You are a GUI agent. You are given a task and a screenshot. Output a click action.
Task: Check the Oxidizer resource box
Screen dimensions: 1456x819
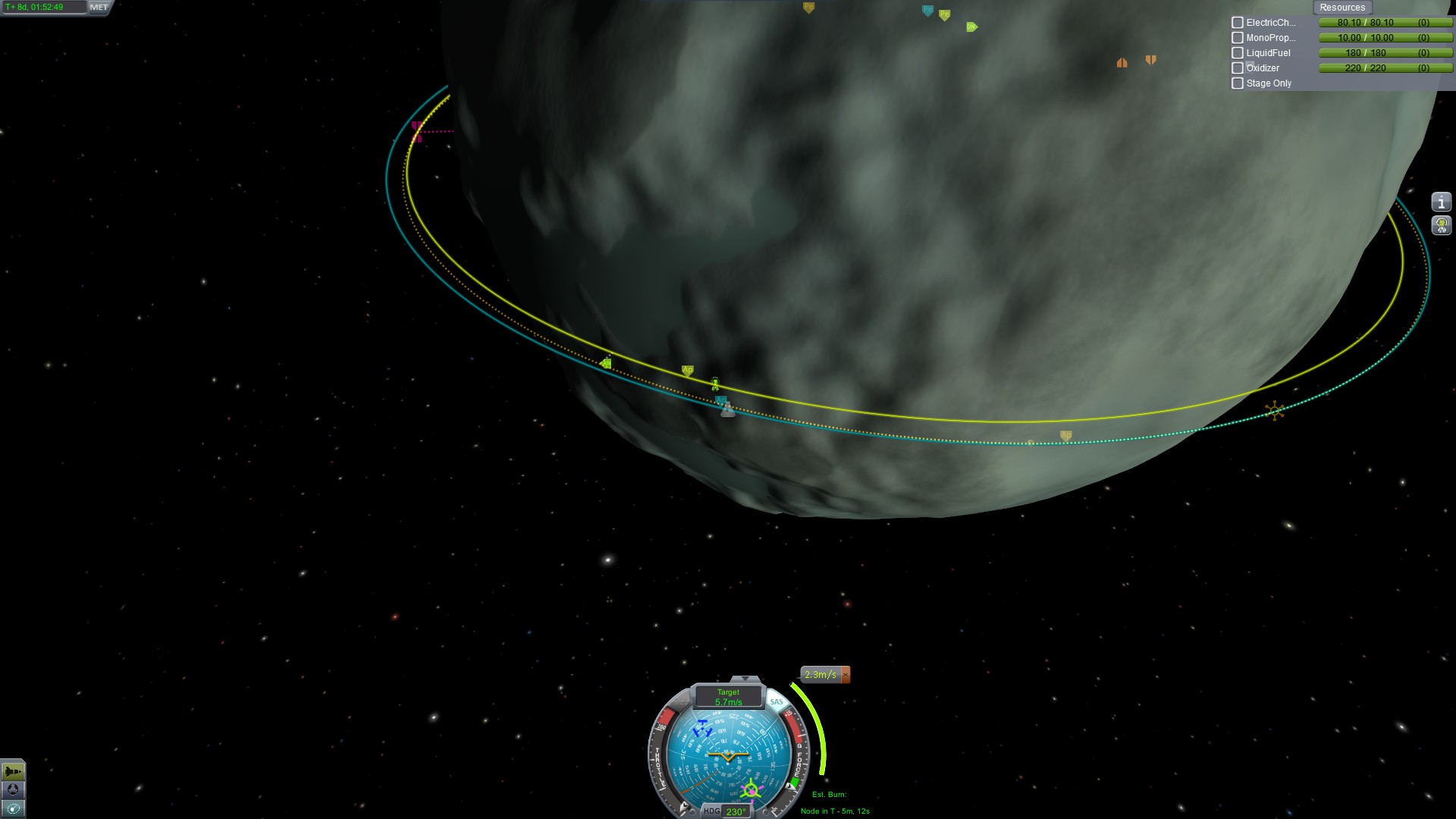(x=1238, y=68)
